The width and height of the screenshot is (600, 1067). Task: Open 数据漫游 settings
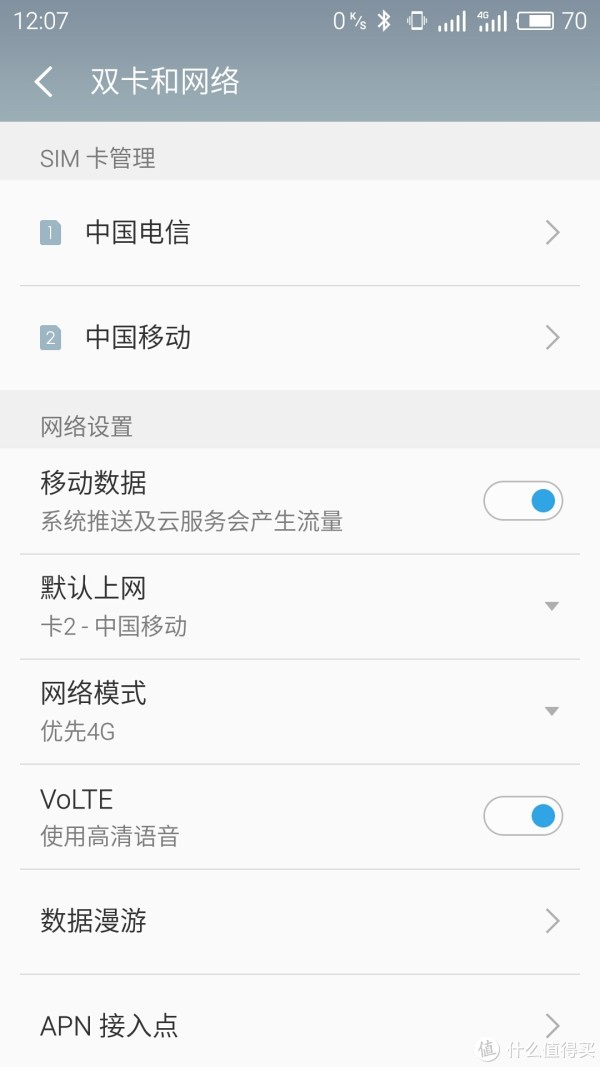[x=300, y=921]
